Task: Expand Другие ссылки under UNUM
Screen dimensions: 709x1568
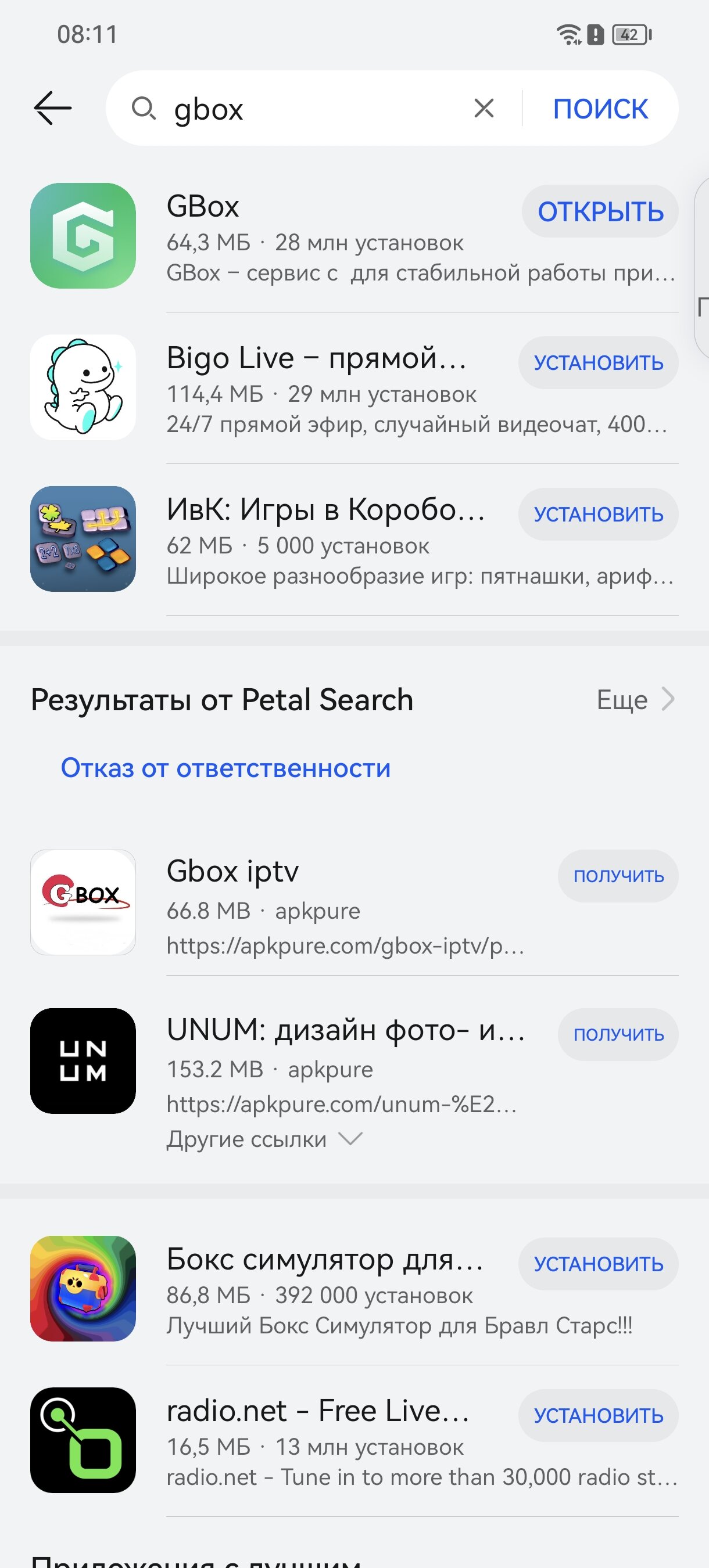Action: [265, 1139]
